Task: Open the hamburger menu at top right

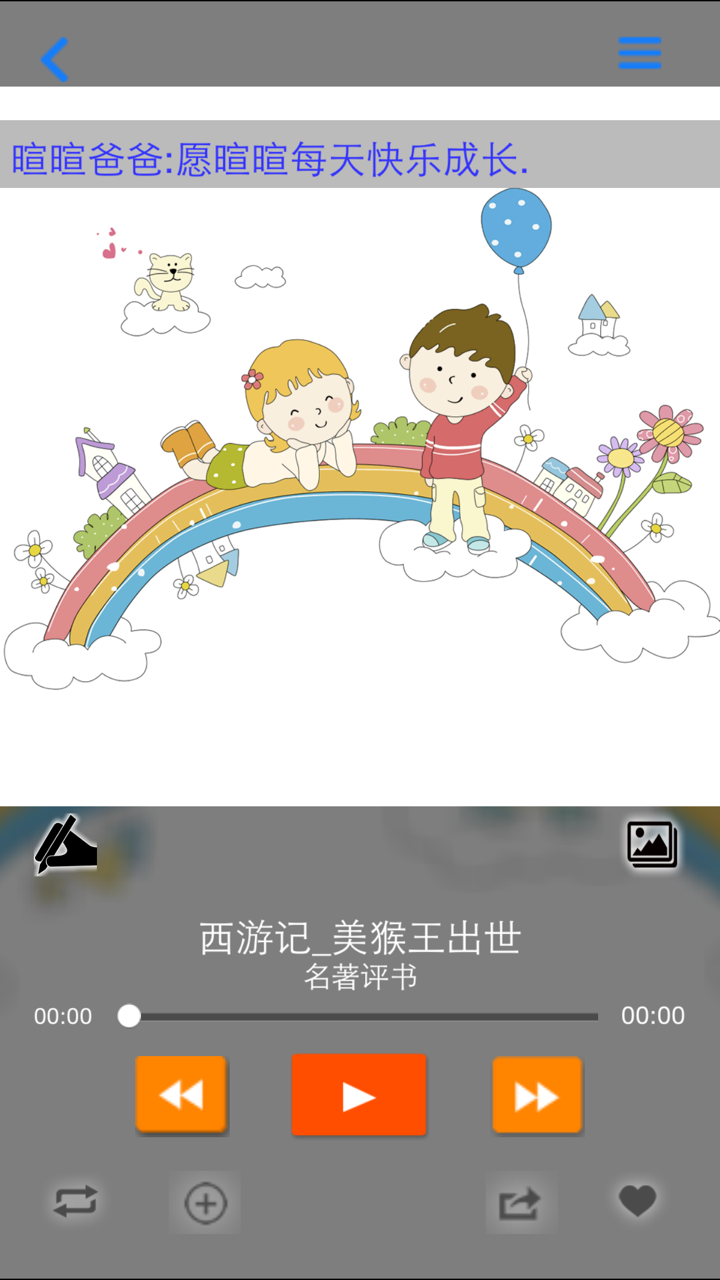Action: pos(640,53)
